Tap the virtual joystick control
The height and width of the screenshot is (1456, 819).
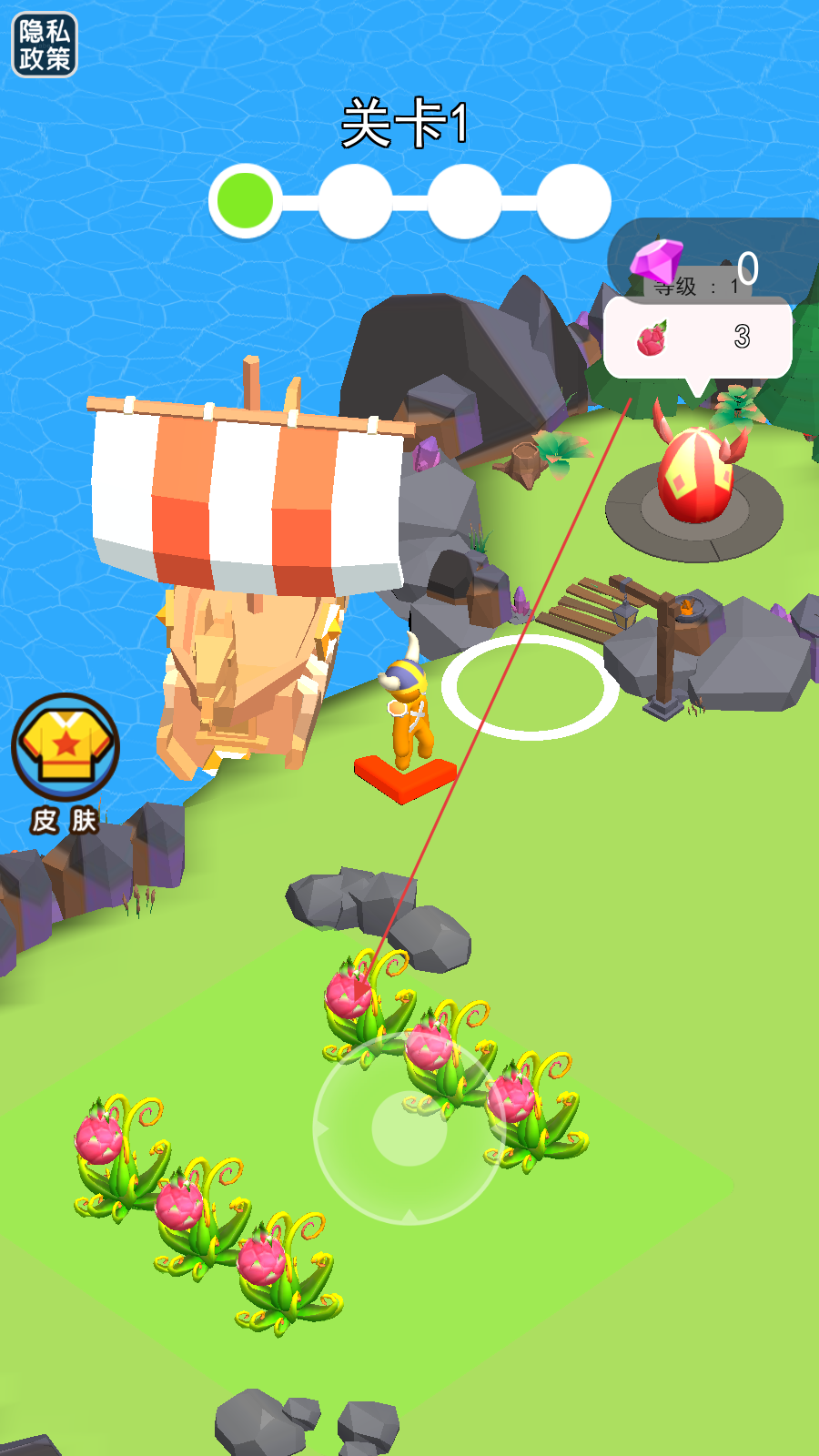pyautogui.click(x=409, y=1128)
